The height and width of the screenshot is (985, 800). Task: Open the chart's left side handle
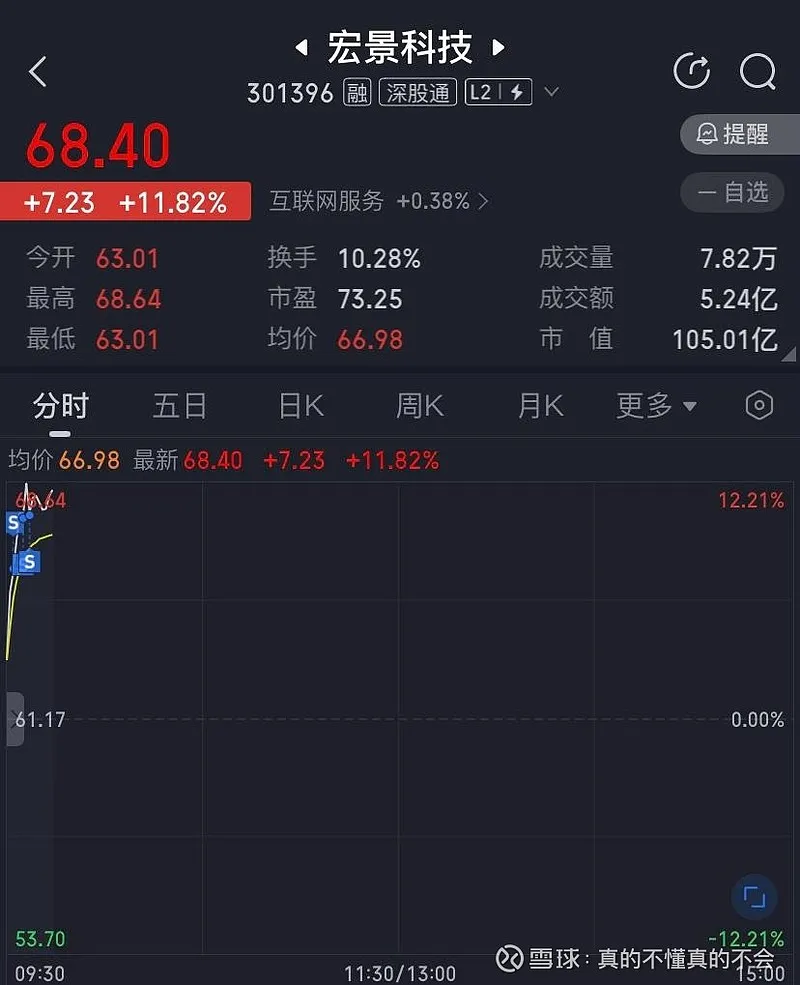(15, 718)
